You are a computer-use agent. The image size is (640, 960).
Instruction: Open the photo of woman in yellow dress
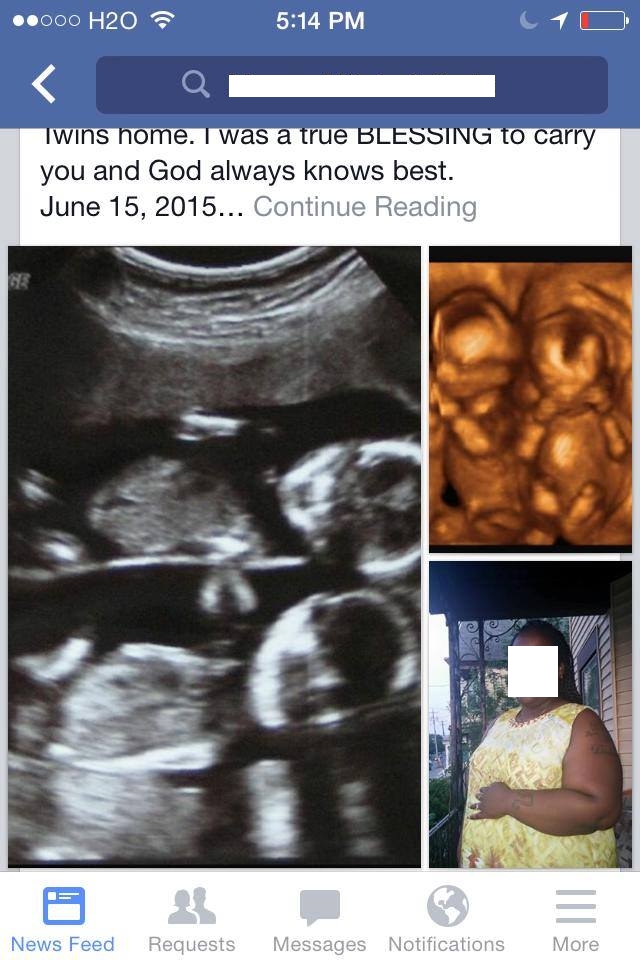click(530, 714)
